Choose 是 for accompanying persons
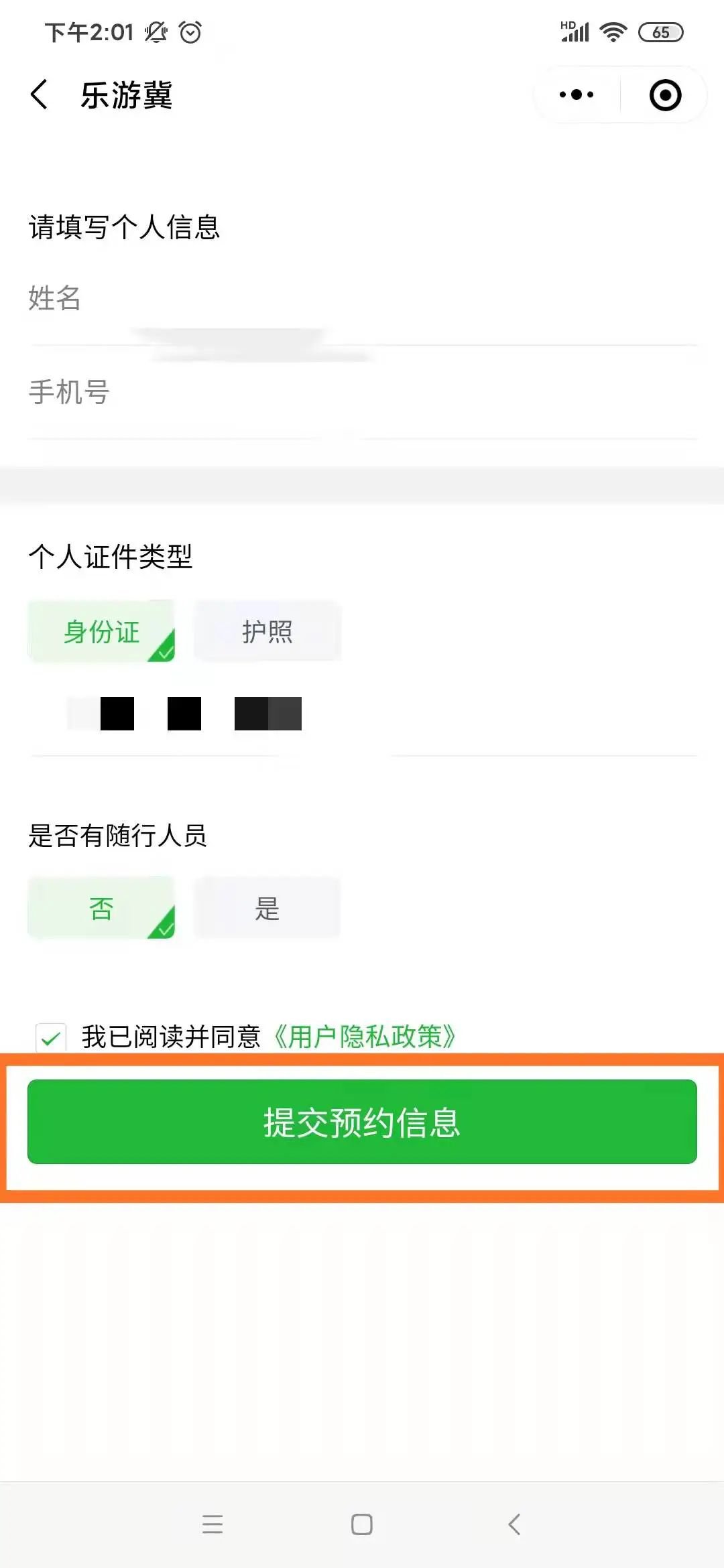 [x=267, y=908]
